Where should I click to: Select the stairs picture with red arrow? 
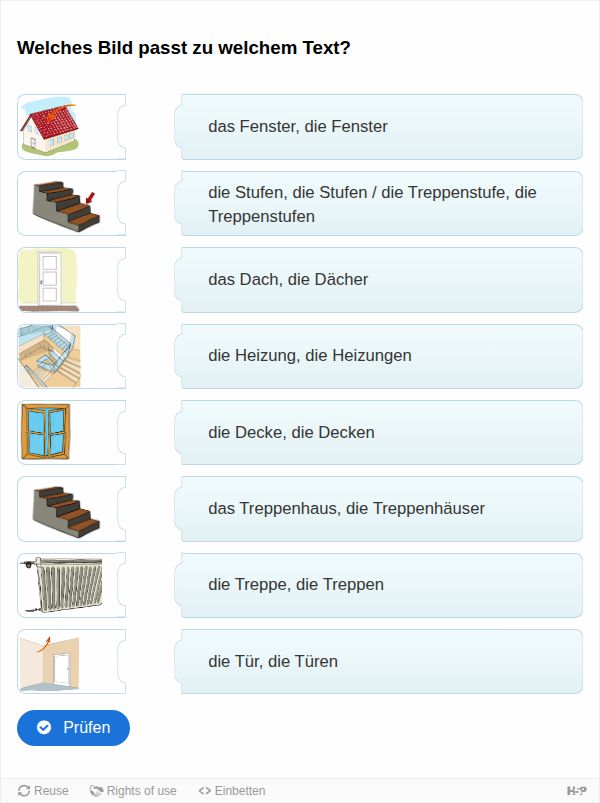[x=62, y=204]
